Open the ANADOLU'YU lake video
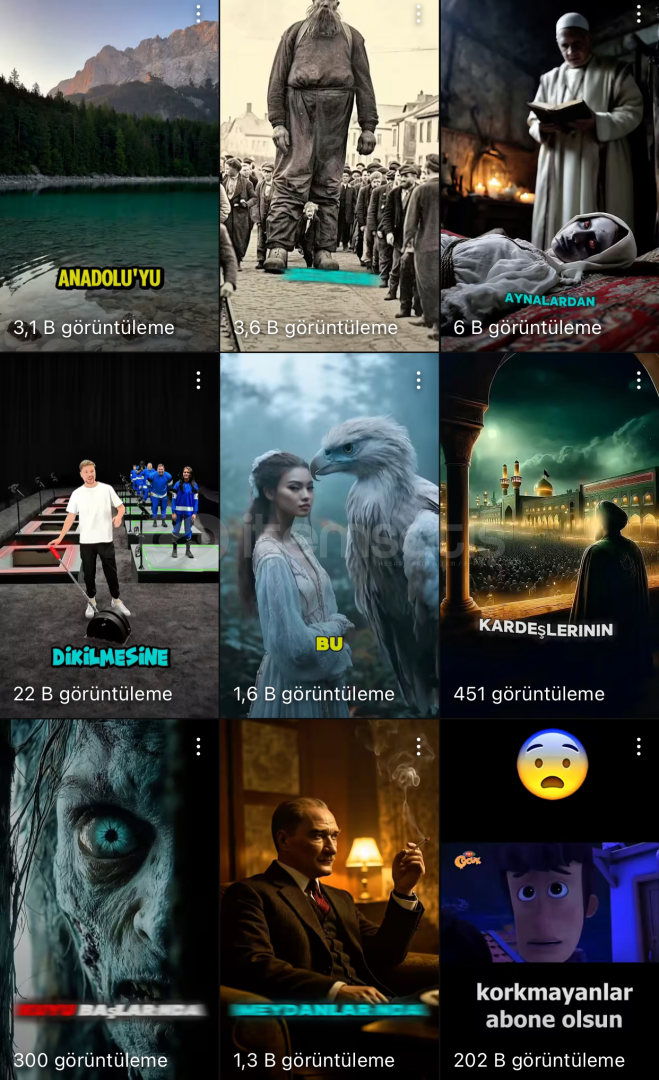The image size is (659, 1080). coord(109,176)
